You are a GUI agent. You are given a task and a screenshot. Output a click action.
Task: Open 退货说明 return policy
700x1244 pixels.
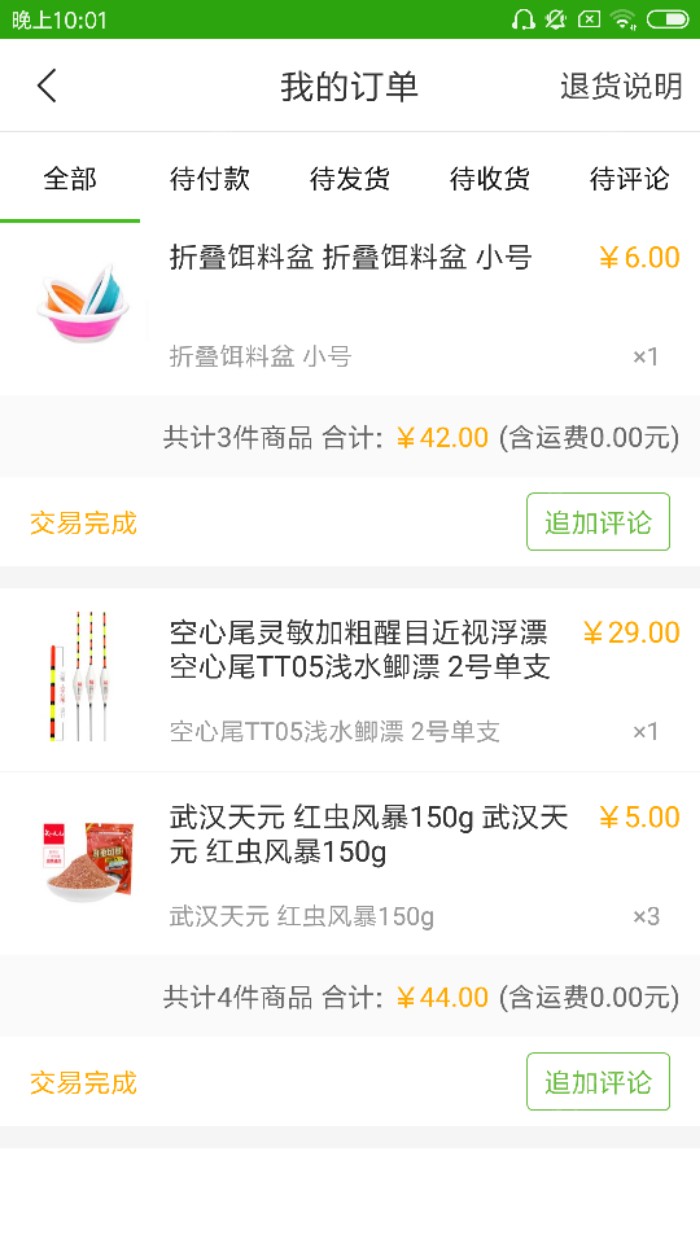pyautogui.click(x=621, y=86)
